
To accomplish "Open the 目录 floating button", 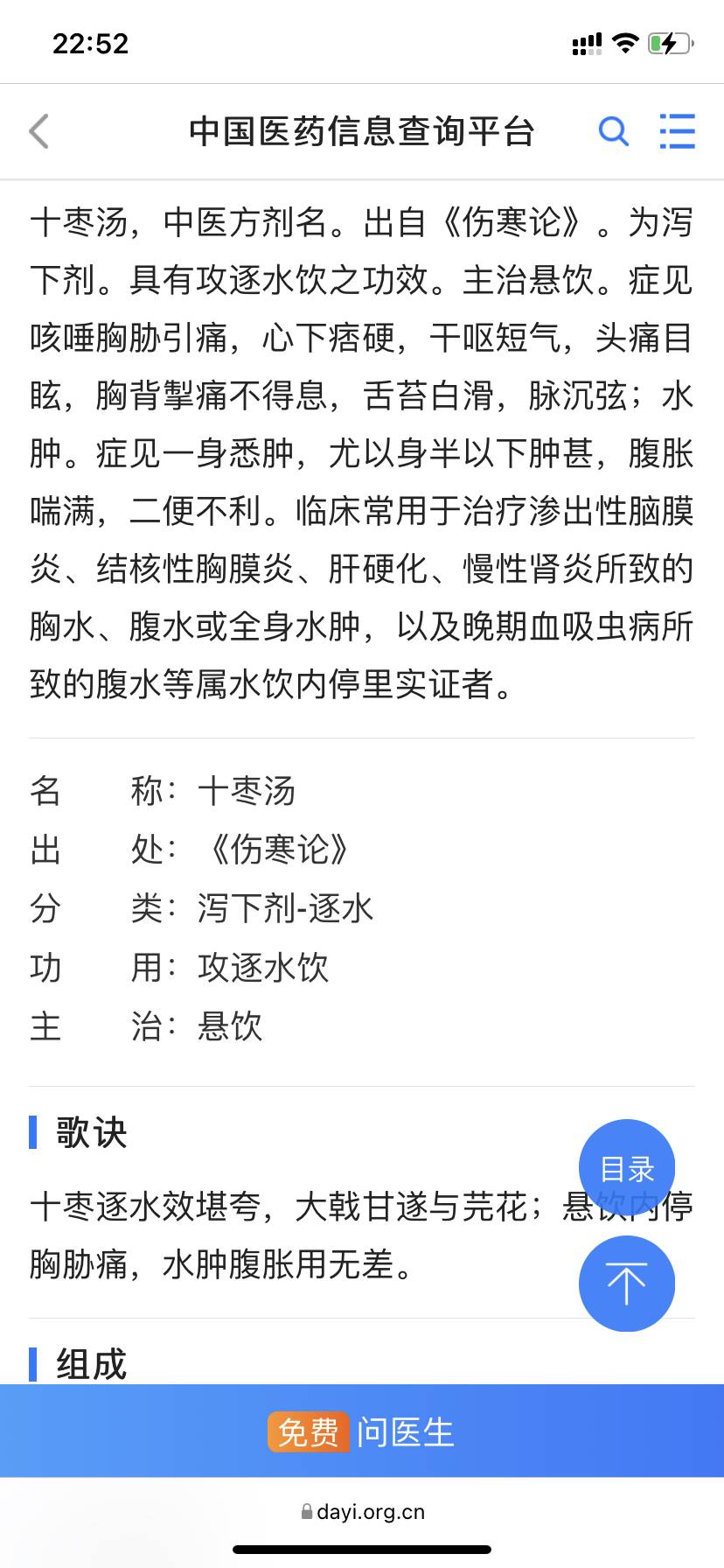I will (x=627, y=1167).
